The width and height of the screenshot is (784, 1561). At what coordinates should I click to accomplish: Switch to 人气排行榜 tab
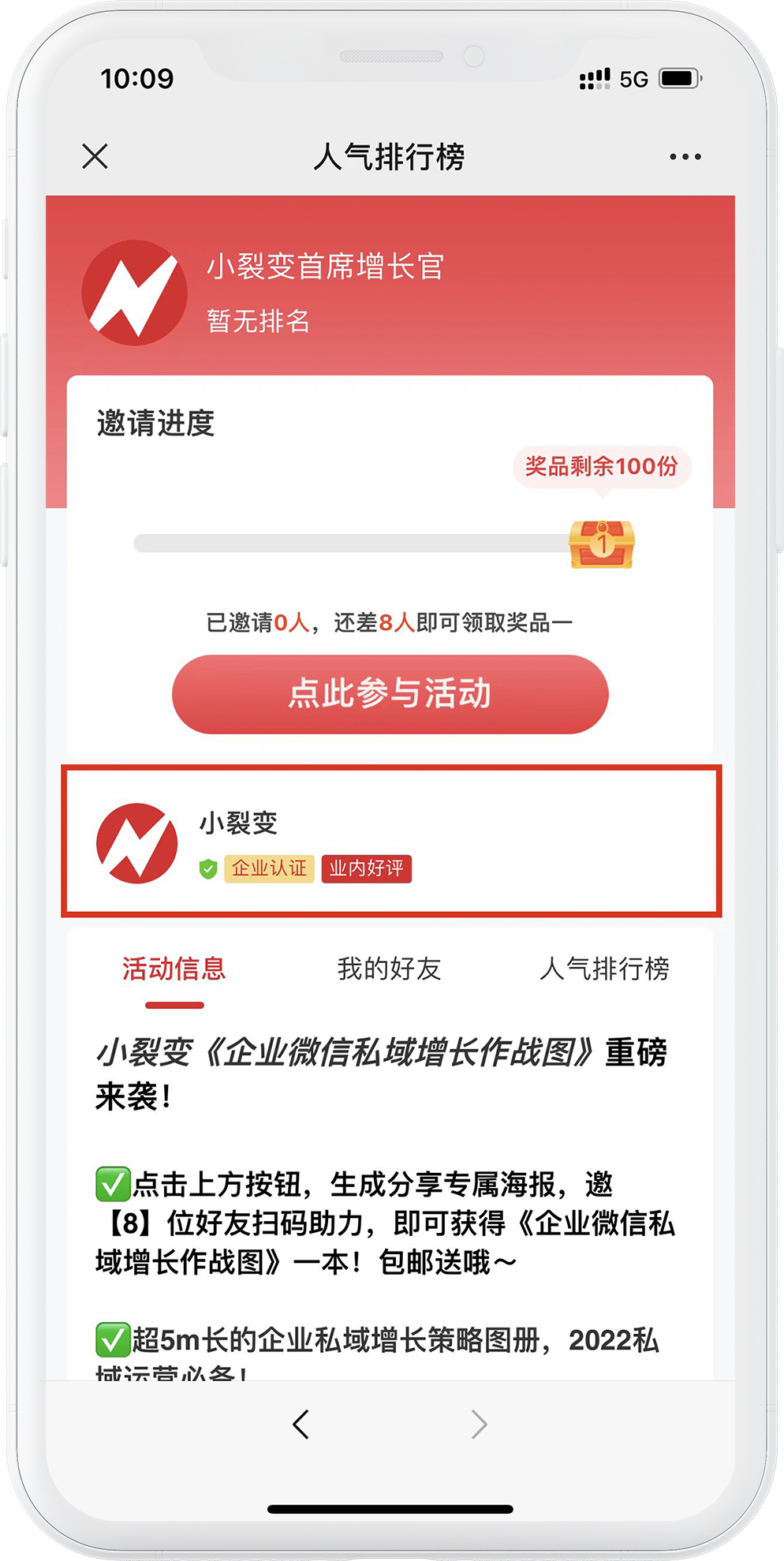(605, 969)
